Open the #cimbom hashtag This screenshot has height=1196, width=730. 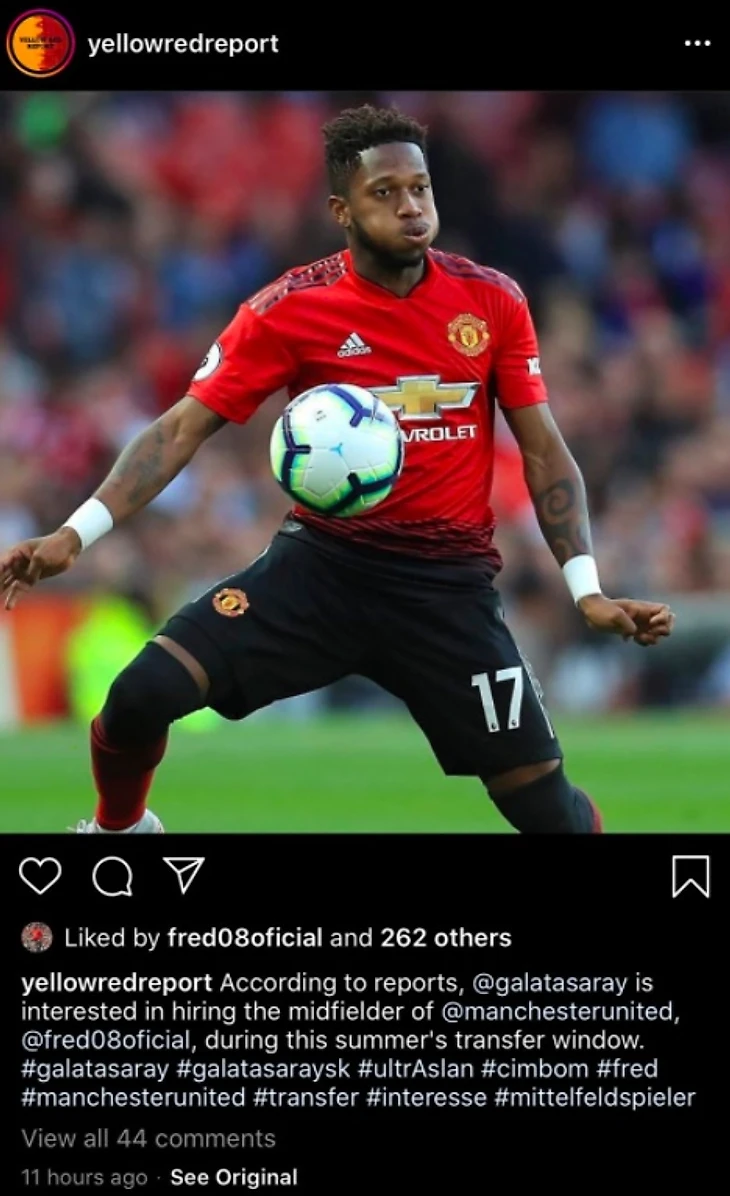point(530,1068)
